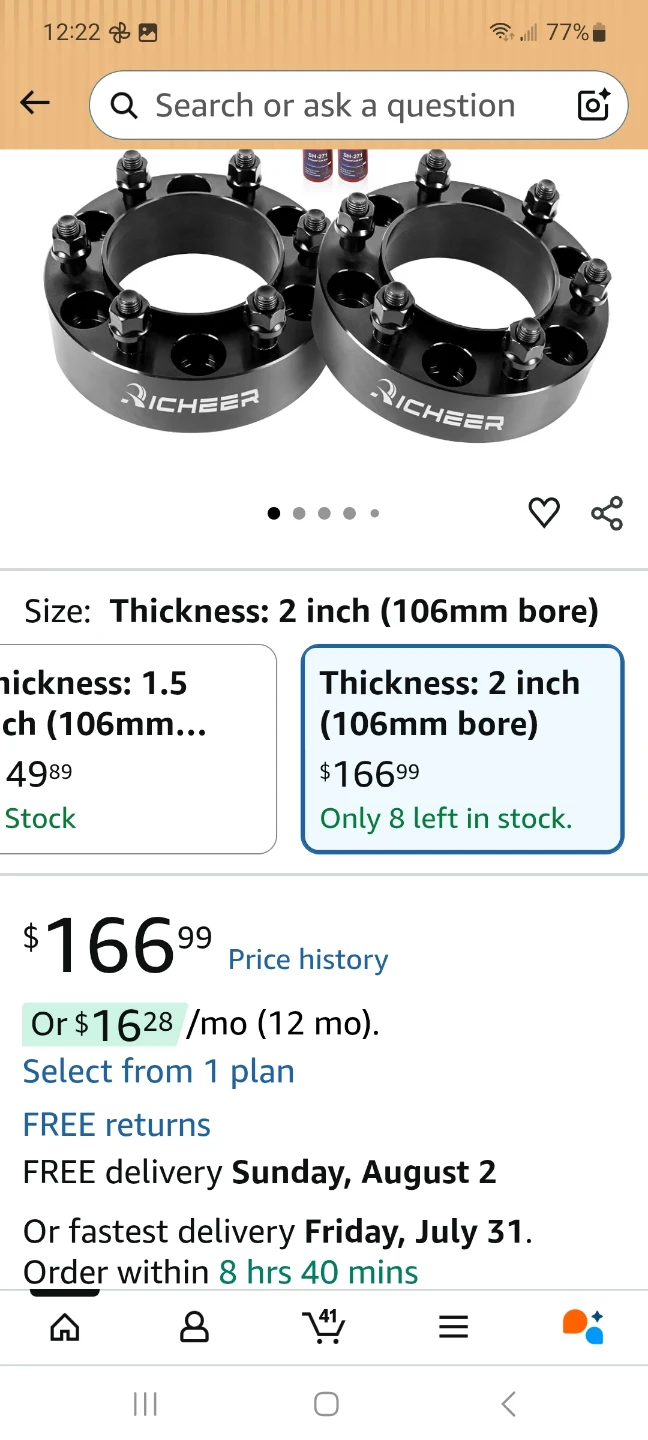The width and height of the screenshot is (648, 1440).
Task: Go back using the top arrow
Action: (x=35, y=103)
